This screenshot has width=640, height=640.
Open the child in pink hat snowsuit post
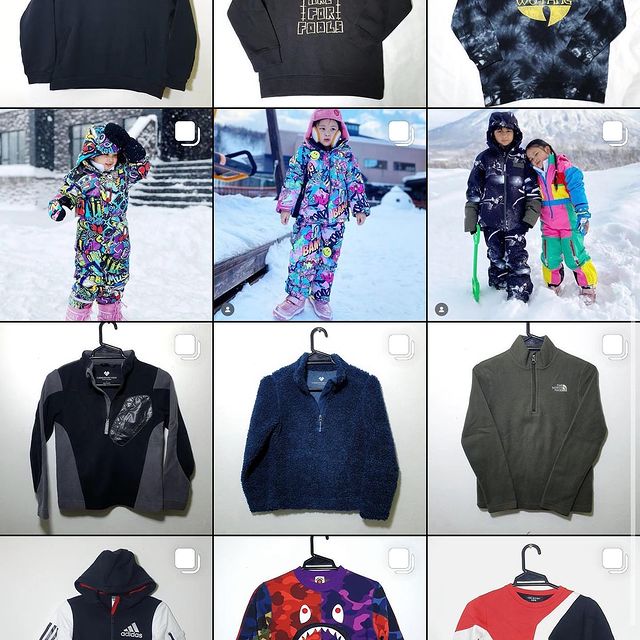pyautogui.click(x=320, y=215)
